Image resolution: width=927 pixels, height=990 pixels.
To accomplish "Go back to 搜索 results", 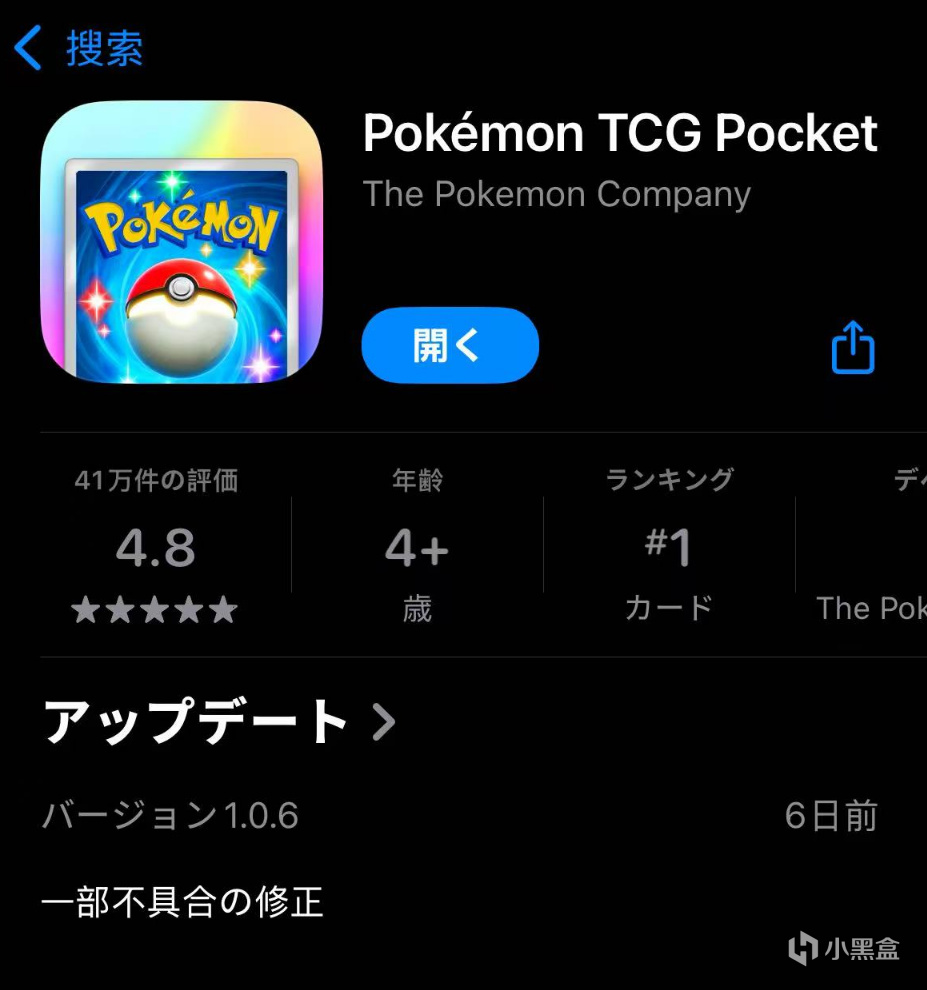I will (x=78, y=48).
